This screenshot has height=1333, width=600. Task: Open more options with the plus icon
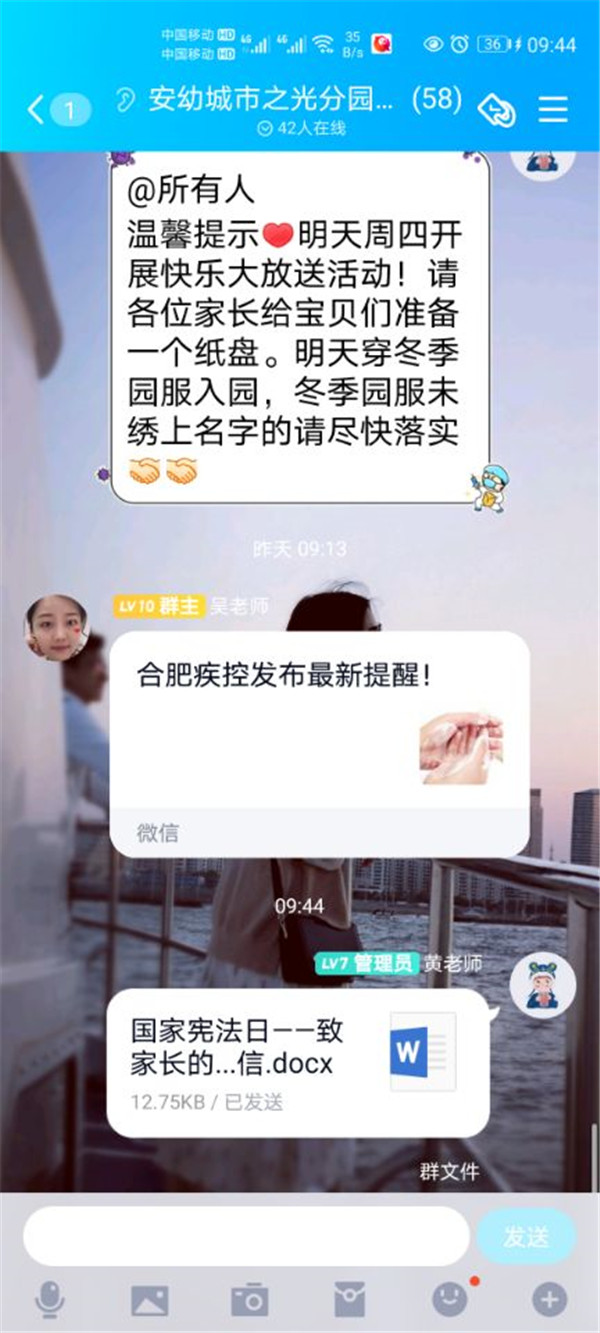pyautogui.click(x=549, y=1299)
